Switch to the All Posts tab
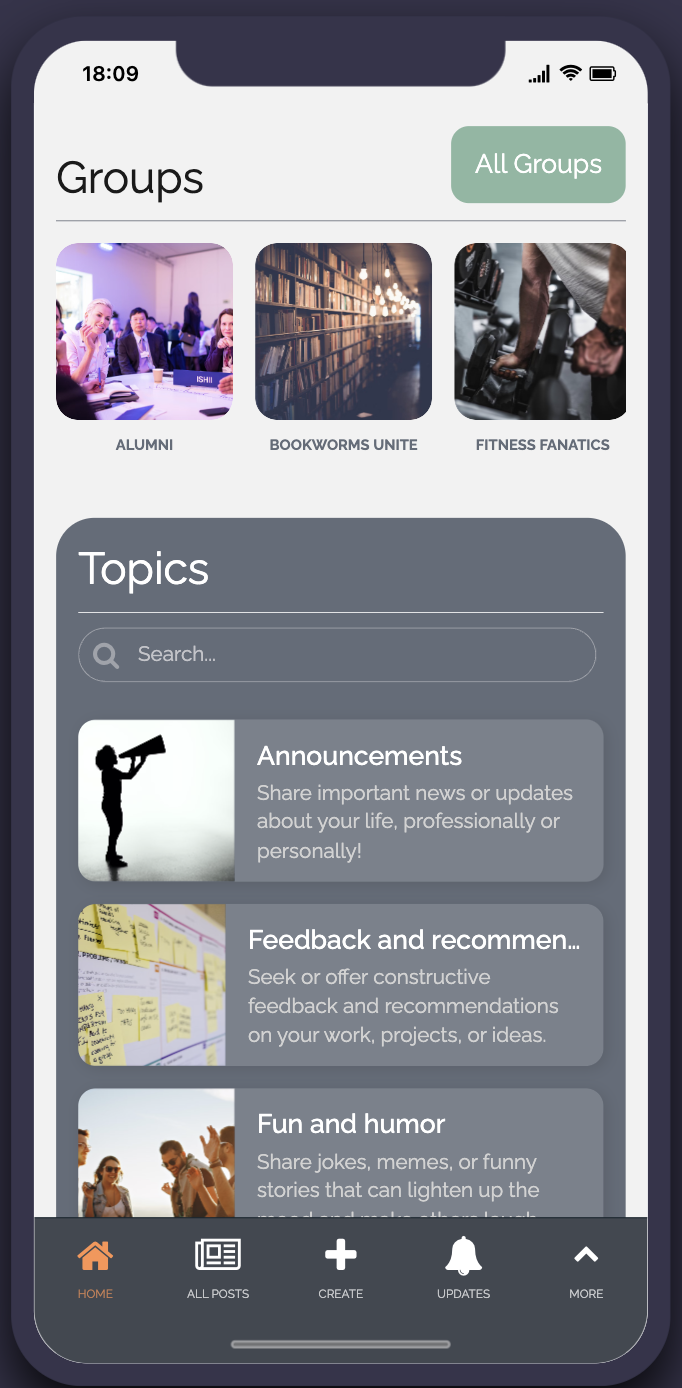This screenshot has height=1388, width=682. click(218, 1268)
